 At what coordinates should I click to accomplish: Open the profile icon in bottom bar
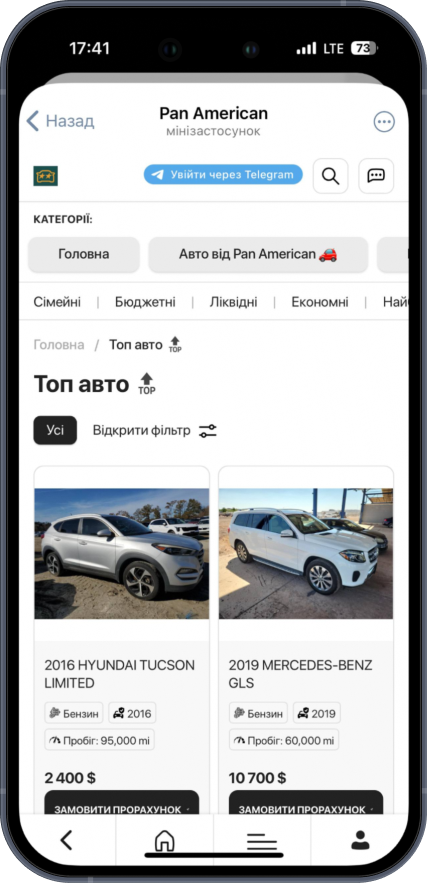pyautogui.click(x=359, y=840)
